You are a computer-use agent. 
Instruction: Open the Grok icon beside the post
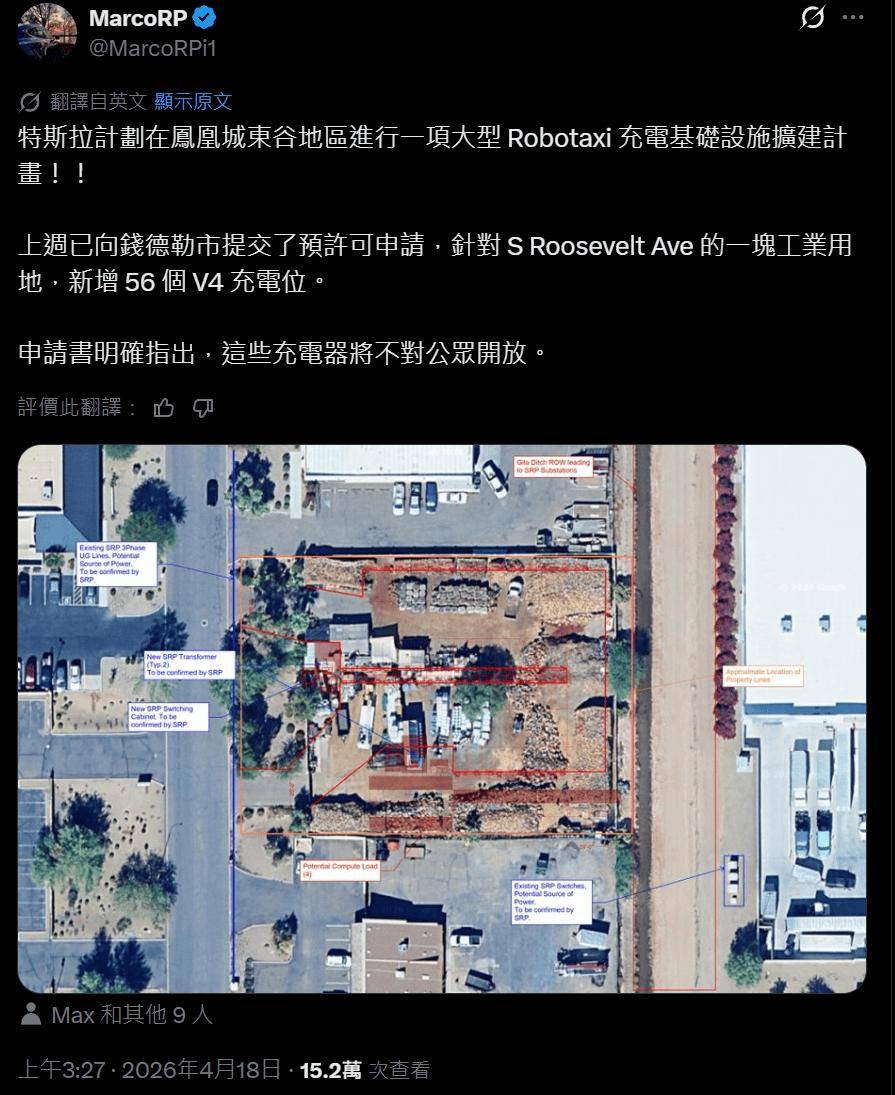[813, 18]
